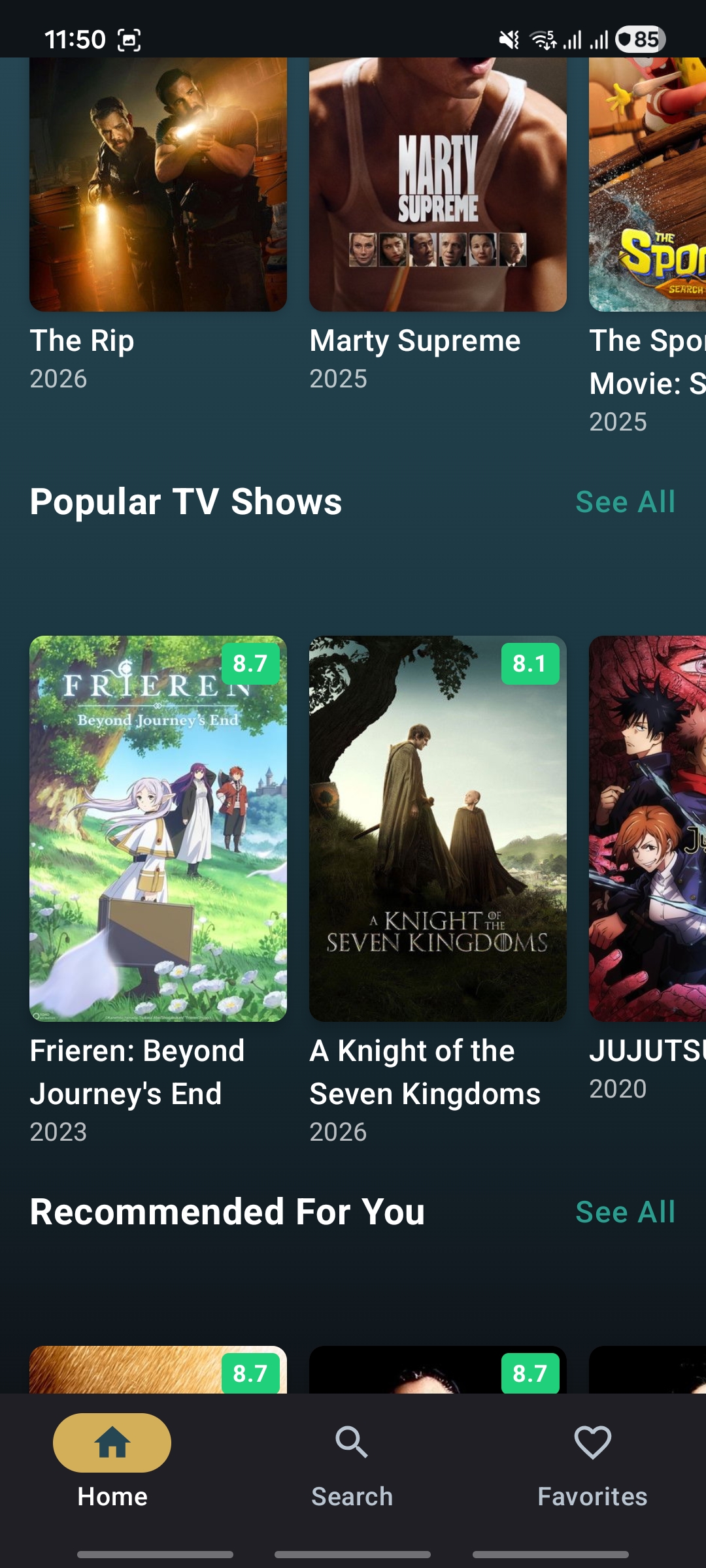Select the Home icon in bottom navigation
The width and height of the screenshot is (706, 1568).
tap(111, 1442)
